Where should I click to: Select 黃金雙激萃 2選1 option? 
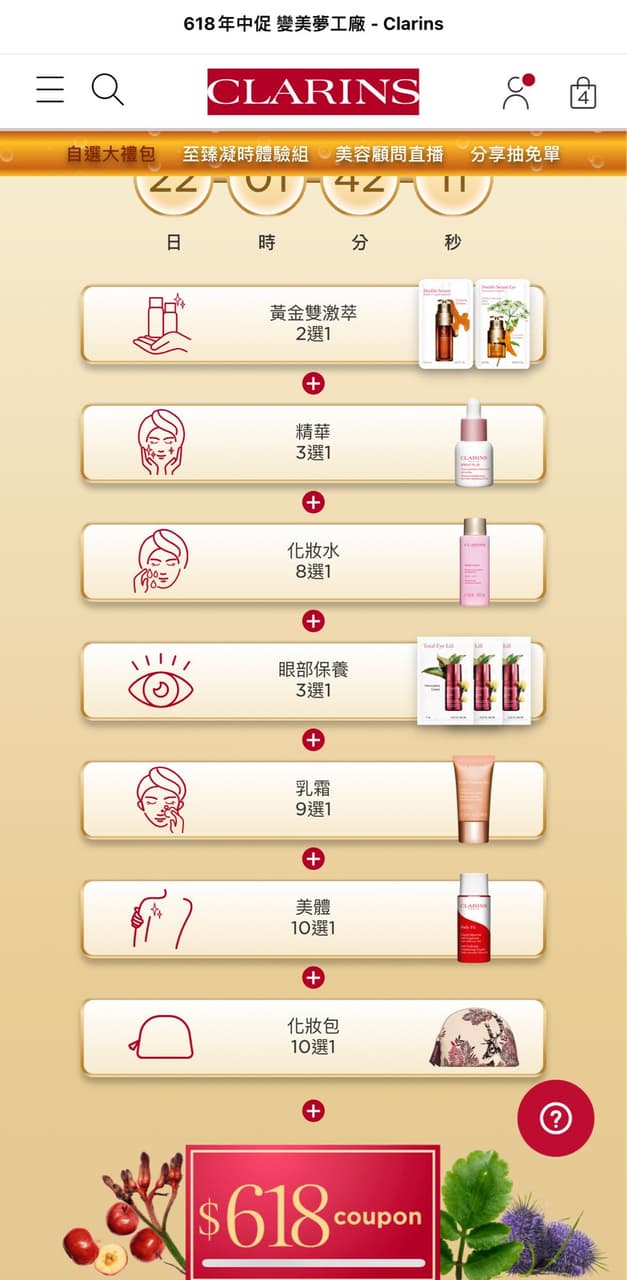313,323
